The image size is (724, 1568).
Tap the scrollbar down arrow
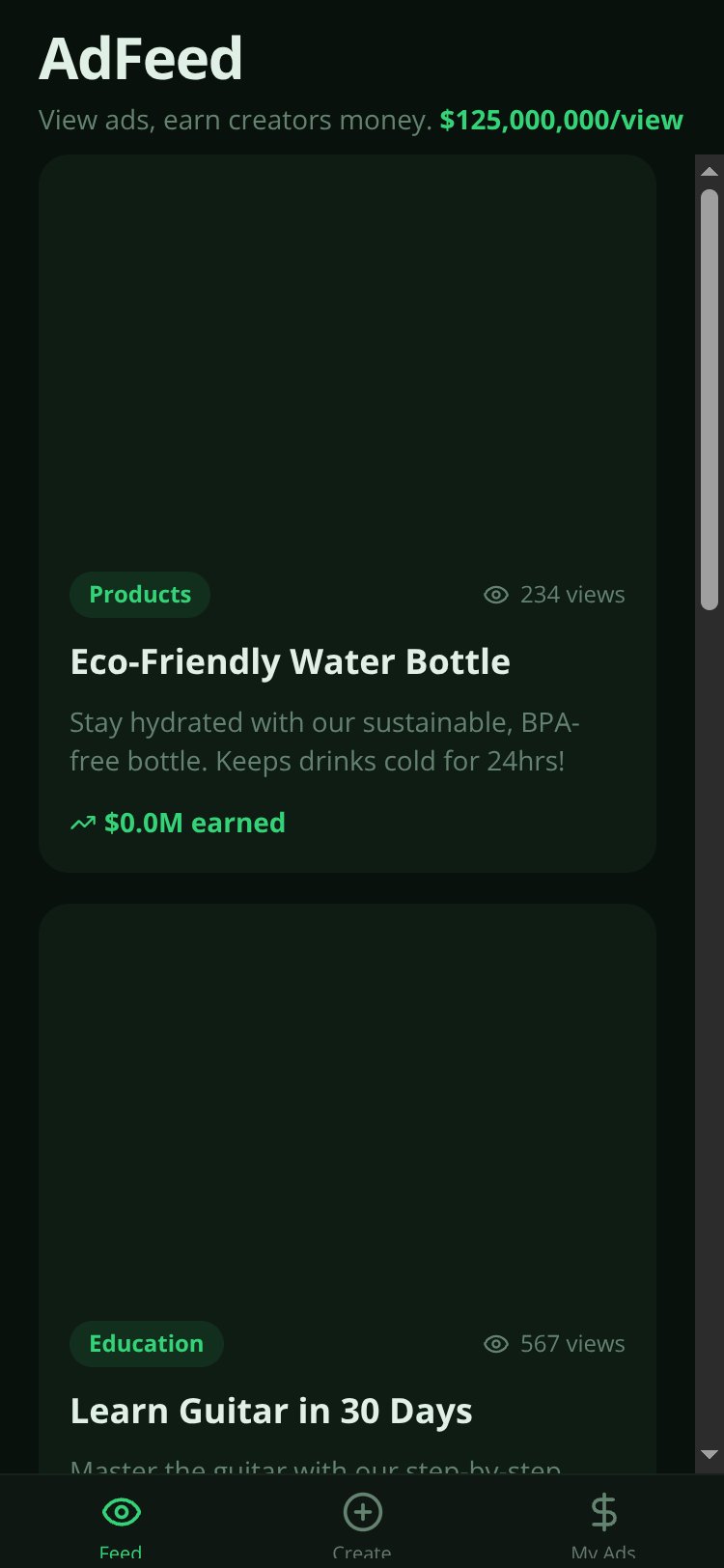tap(710, 1454)
